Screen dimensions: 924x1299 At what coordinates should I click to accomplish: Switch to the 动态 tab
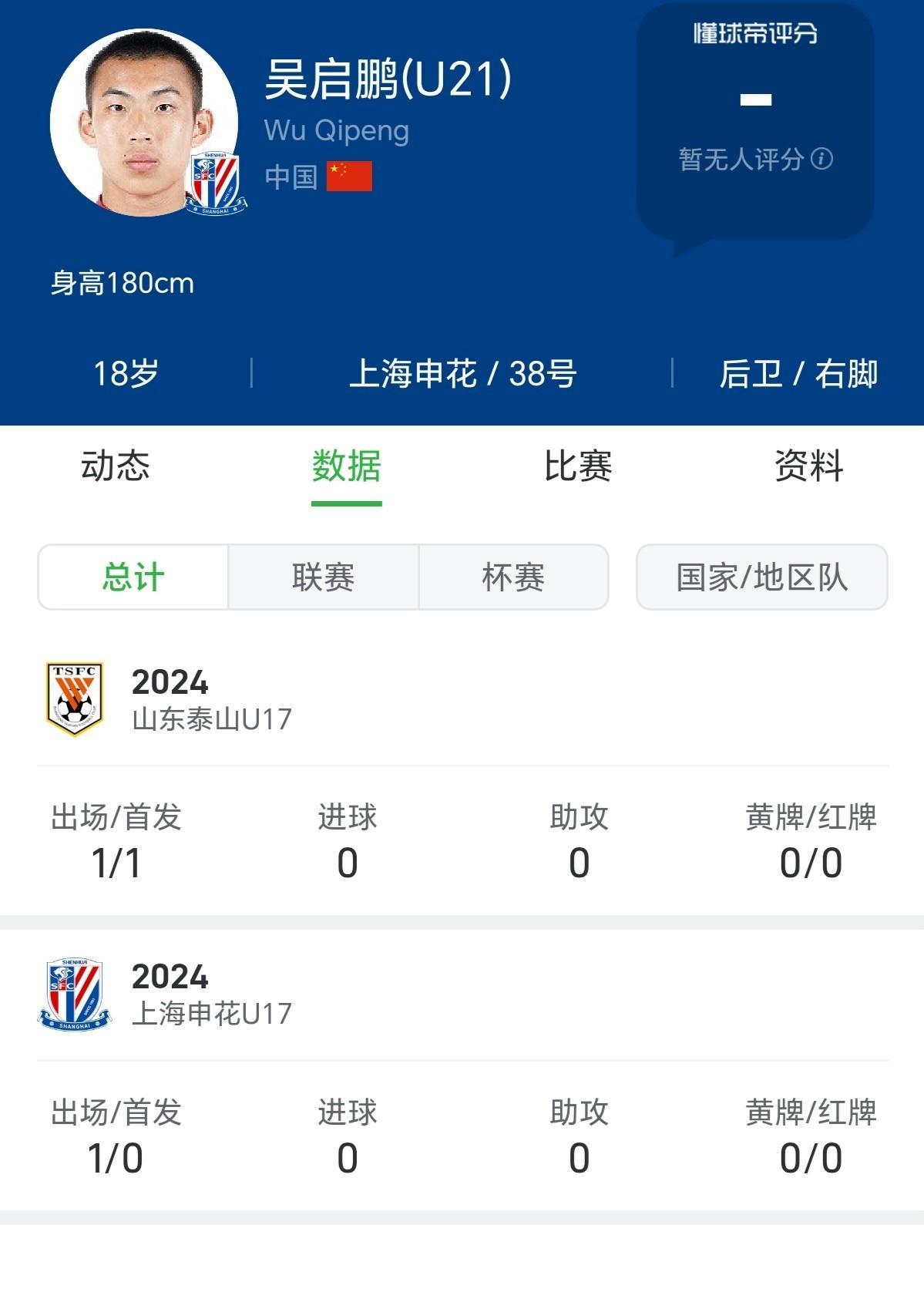click(116, 466)
